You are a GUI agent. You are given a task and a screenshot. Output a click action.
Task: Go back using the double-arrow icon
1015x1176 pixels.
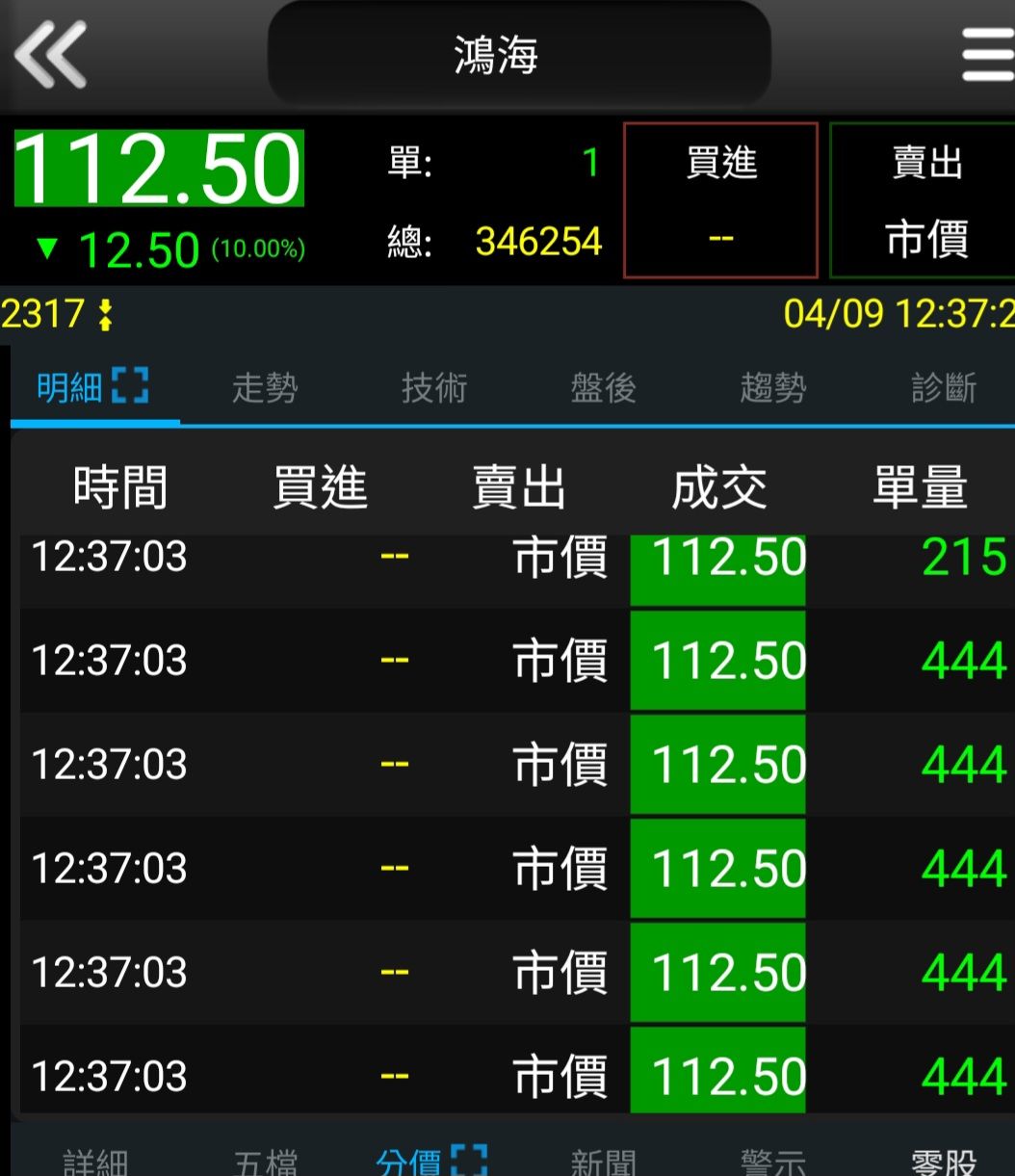[x=50, y=54]
